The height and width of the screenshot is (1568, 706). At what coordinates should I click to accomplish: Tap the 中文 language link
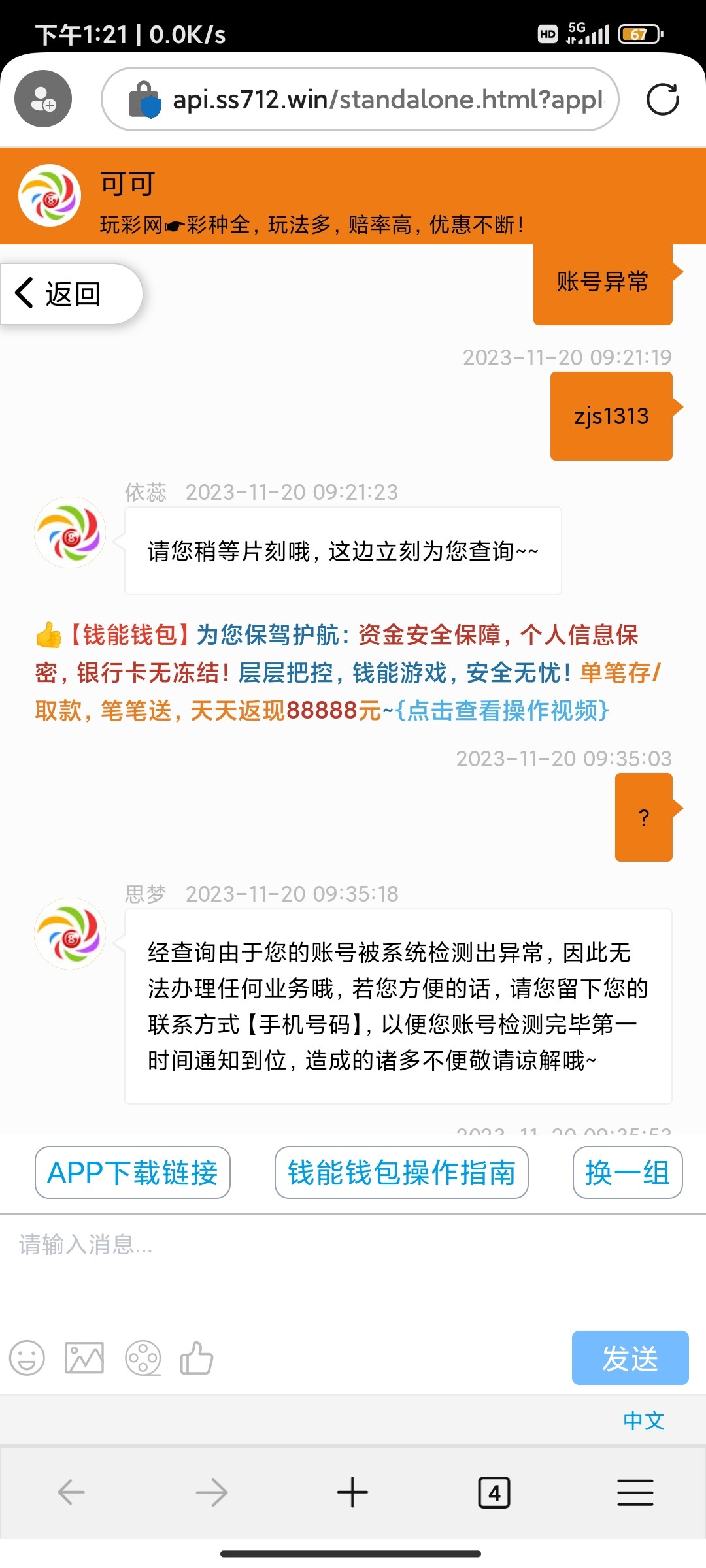(643, 1420)
